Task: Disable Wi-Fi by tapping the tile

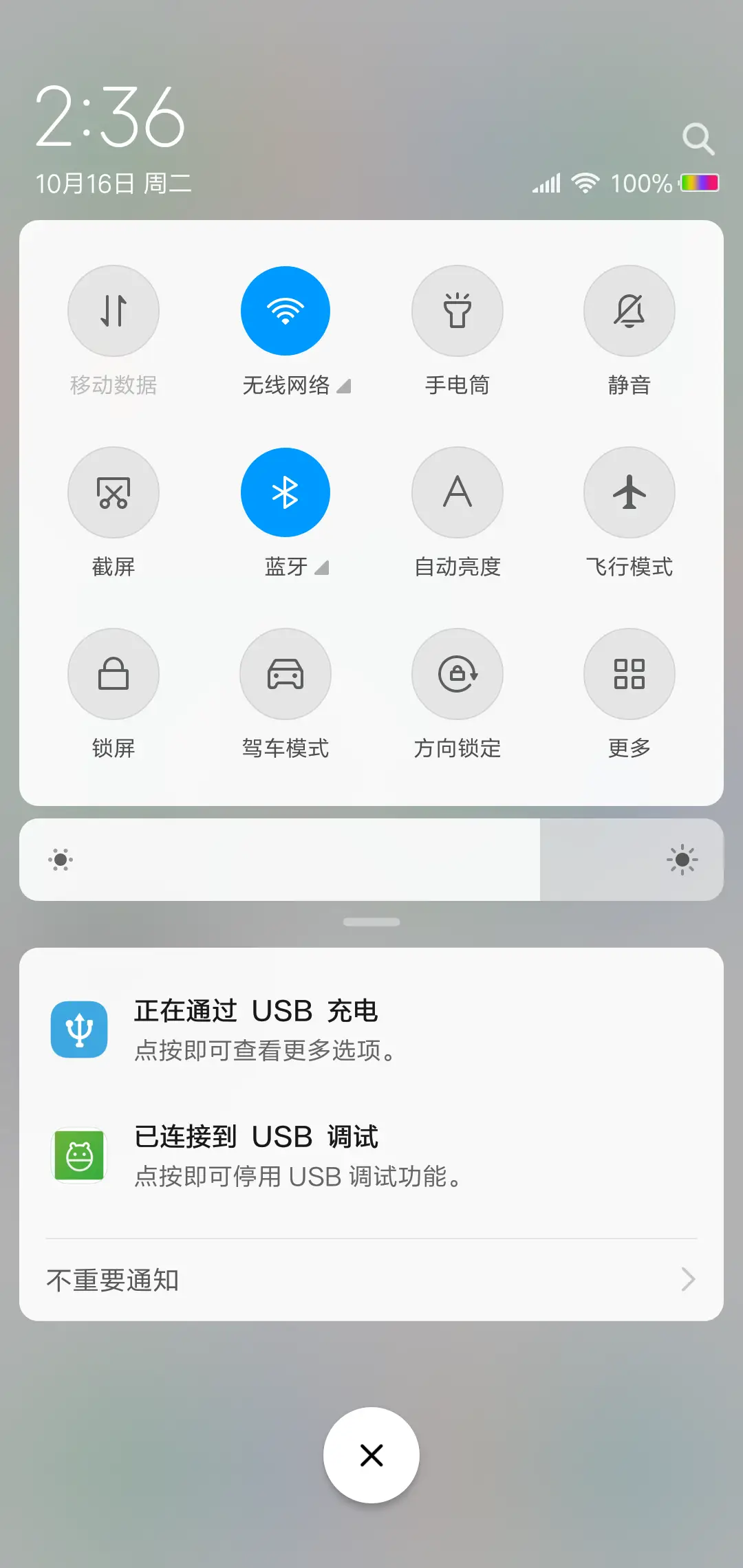Action: coord(286,311)
